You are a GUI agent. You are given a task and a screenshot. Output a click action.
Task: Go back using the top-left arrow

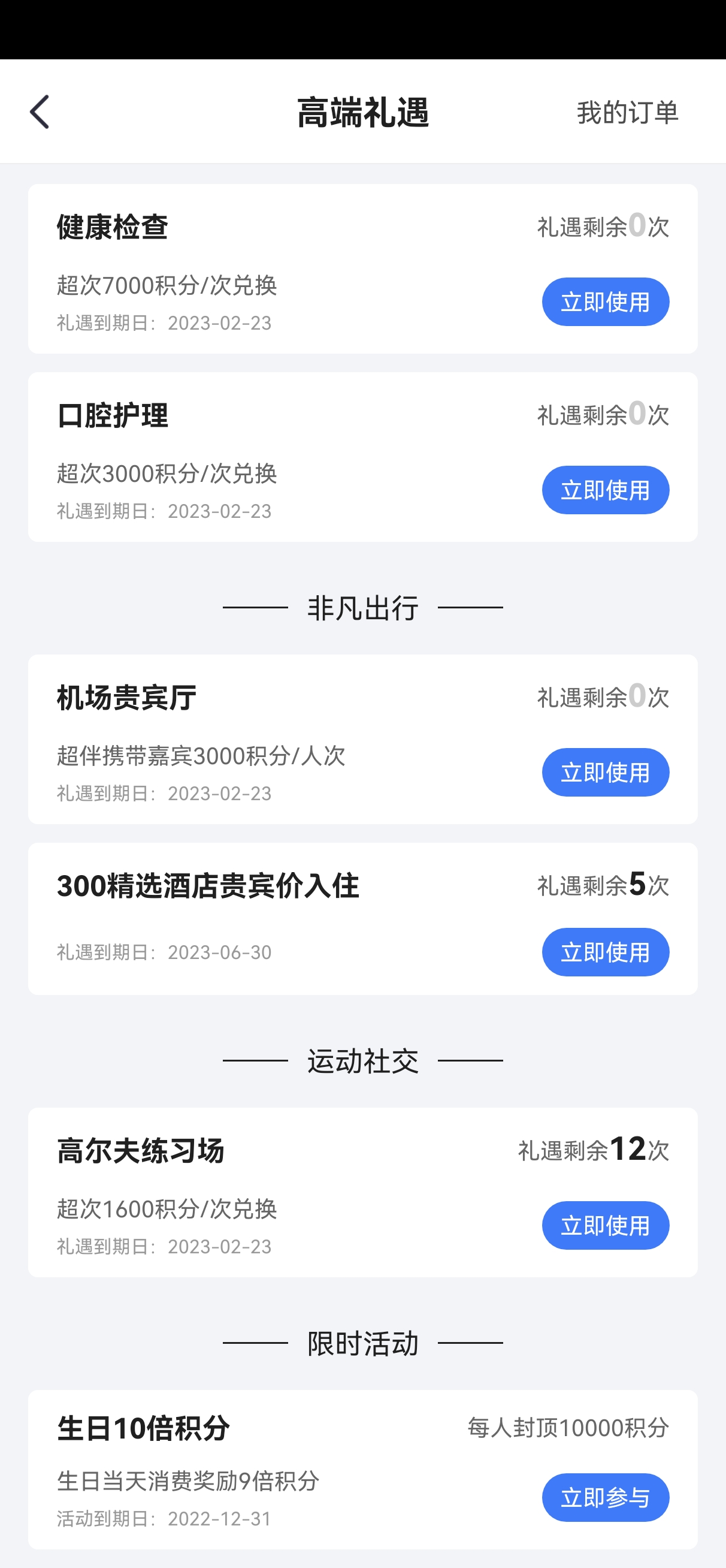tap(40, 112)
